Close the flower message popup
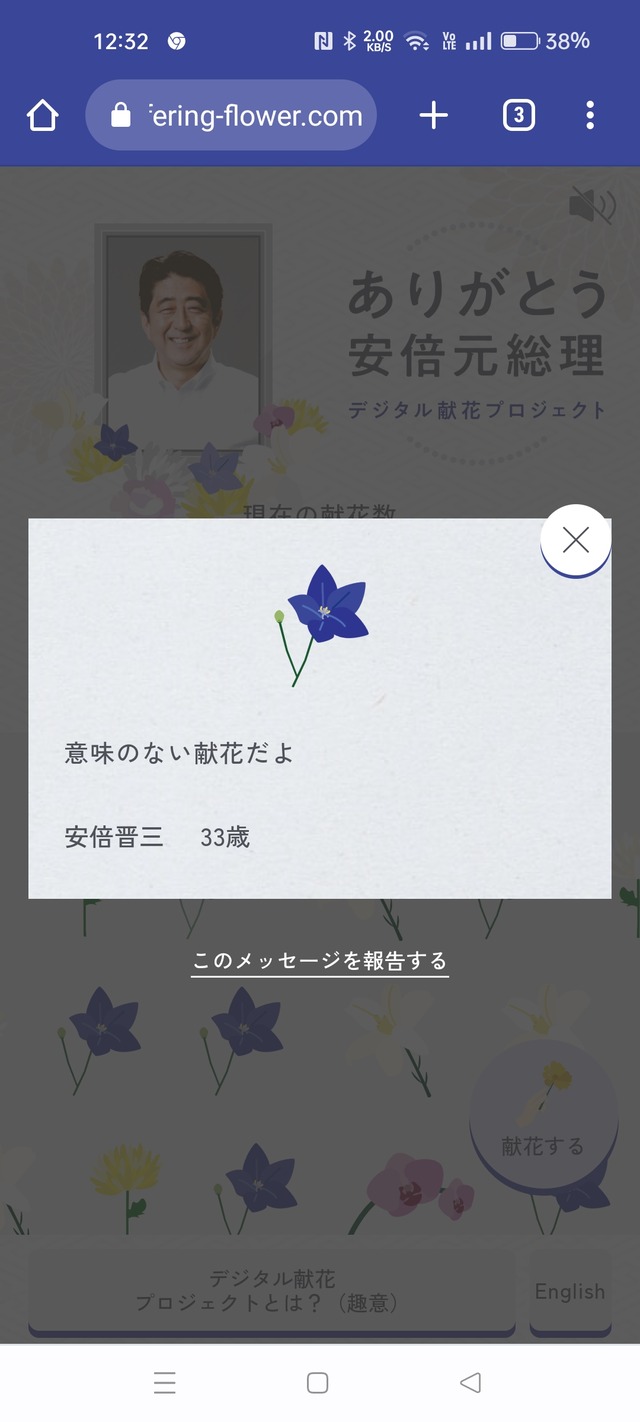 (x=575, y=540)
